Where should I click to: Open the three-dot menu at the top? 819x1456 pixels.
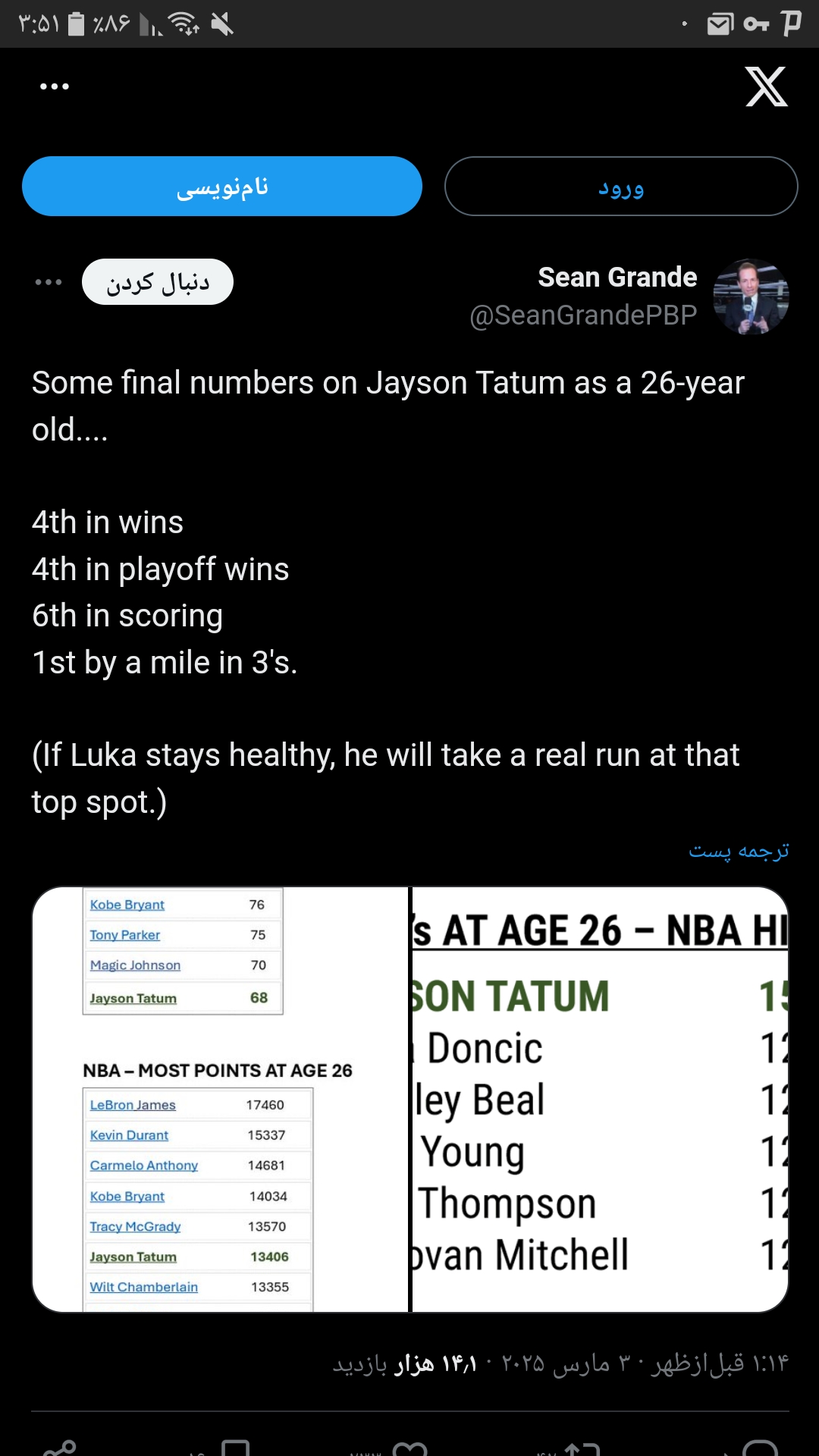pyautogui.click(x=55, y=86)
